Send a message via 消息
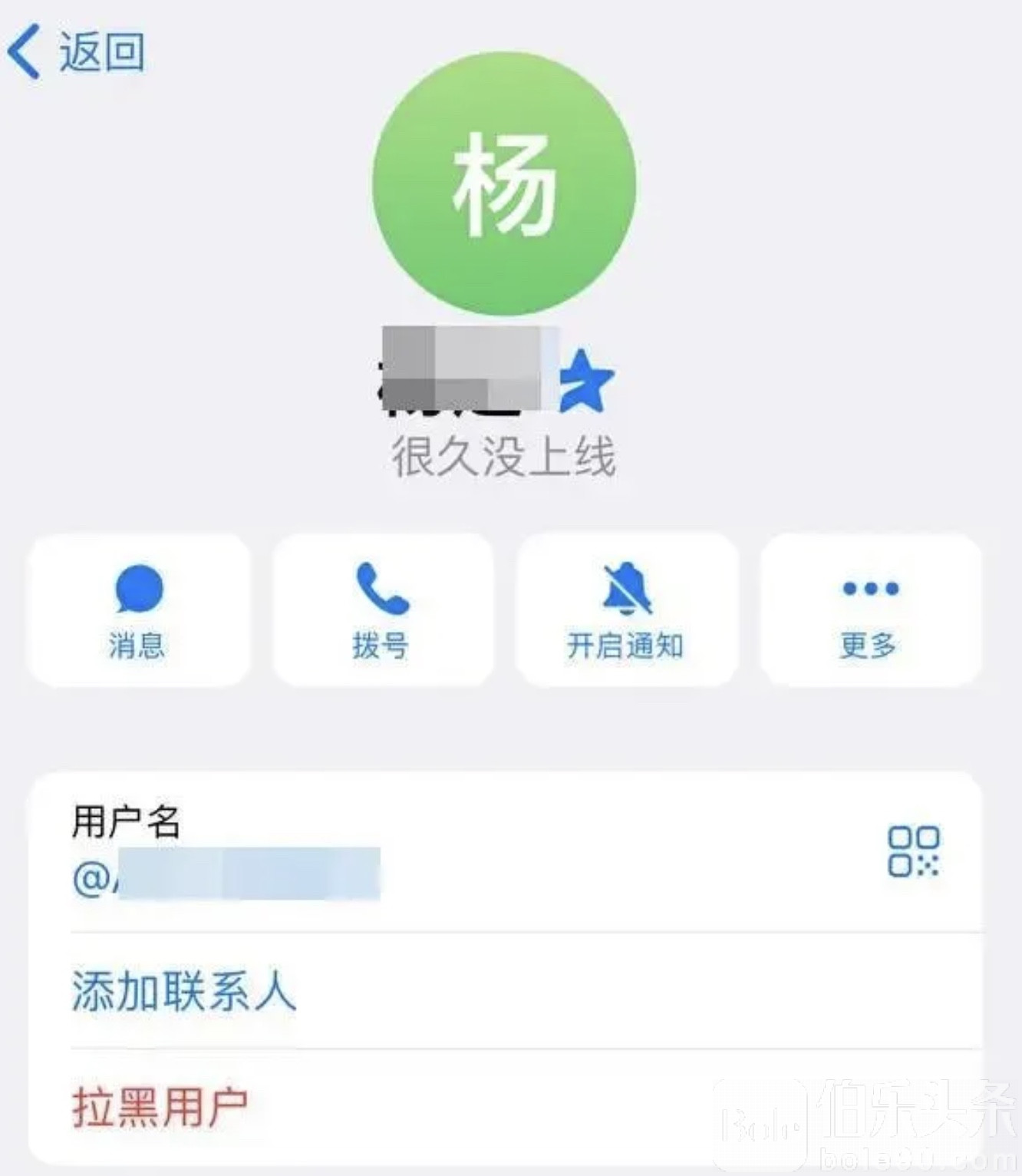 [138, 610]
